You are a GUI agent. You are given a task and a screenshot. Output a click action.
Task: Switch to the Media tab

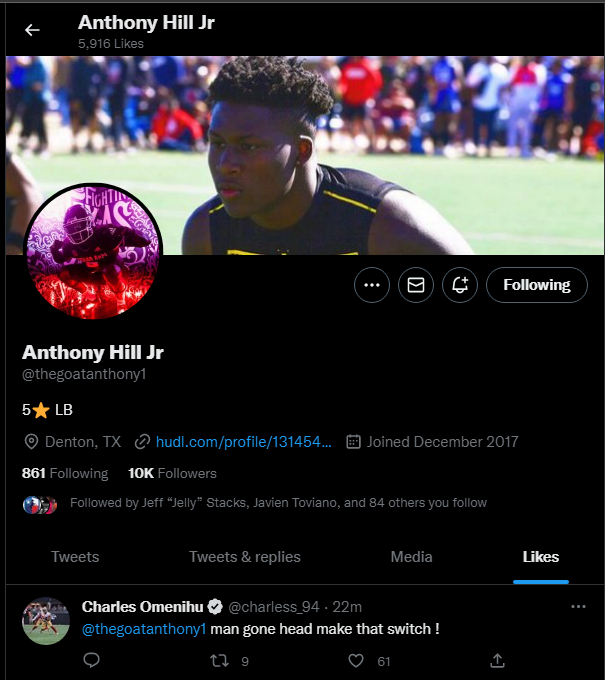411,557
